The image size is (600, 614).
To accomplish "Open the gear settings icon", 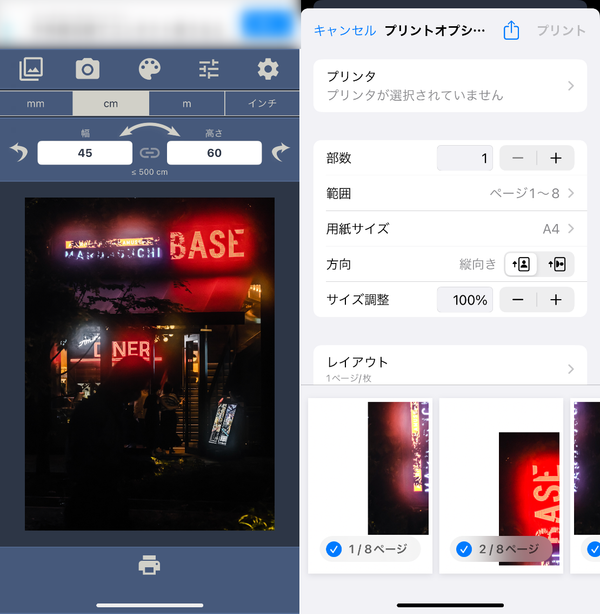I will click(x=268, y=69).
